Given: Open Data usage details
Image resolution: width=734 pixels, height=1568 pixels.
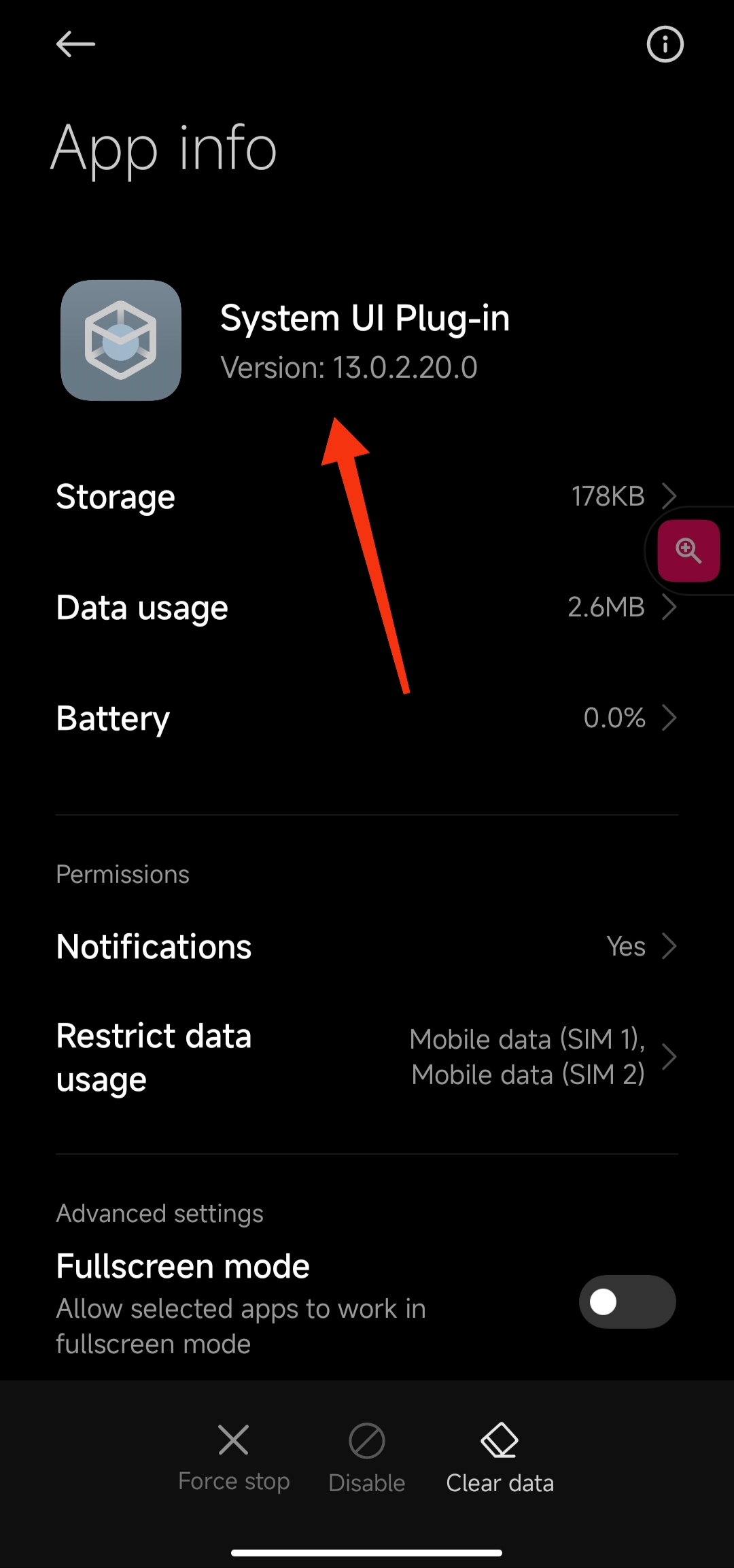Looking at the screenshot, I should tap(367, 607).
